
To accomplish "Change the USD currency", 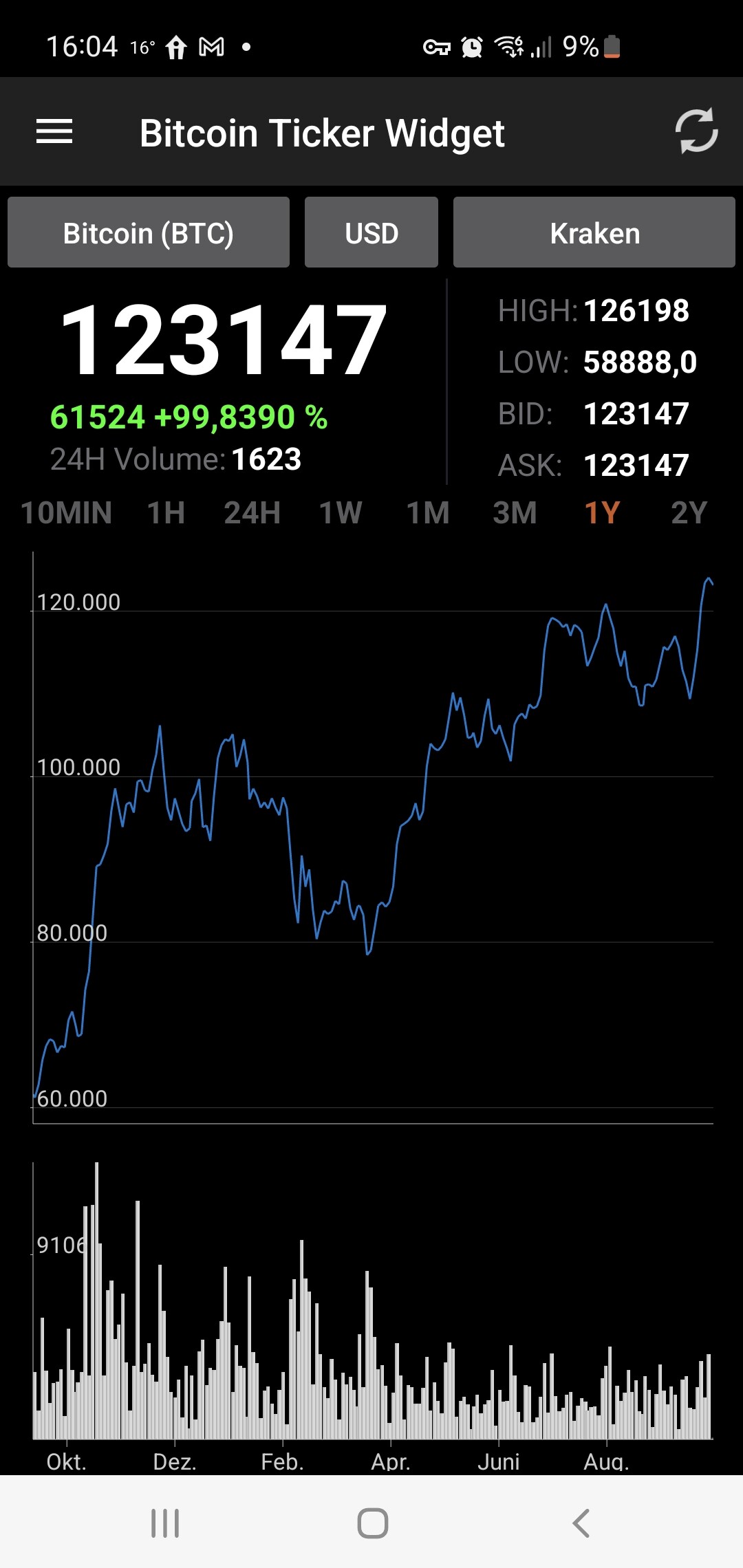I will 371,232.
